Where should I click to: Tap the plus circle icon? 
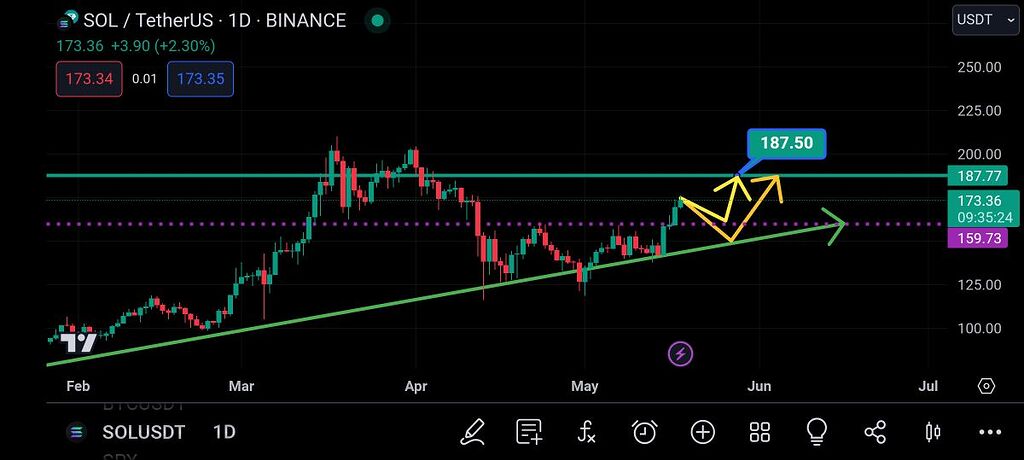(x=703, y=432)
